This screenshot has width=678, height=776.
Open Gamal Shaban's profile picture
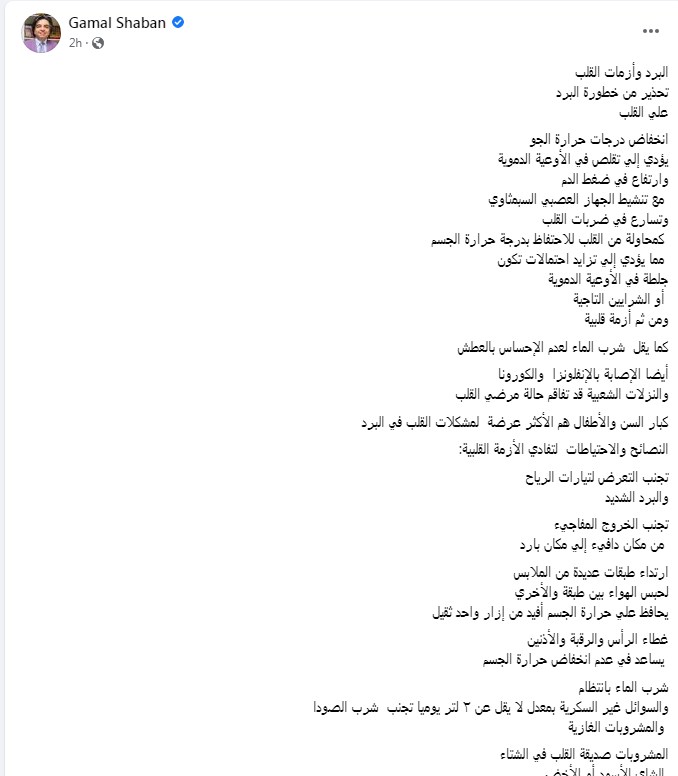[x=41, y=33]
